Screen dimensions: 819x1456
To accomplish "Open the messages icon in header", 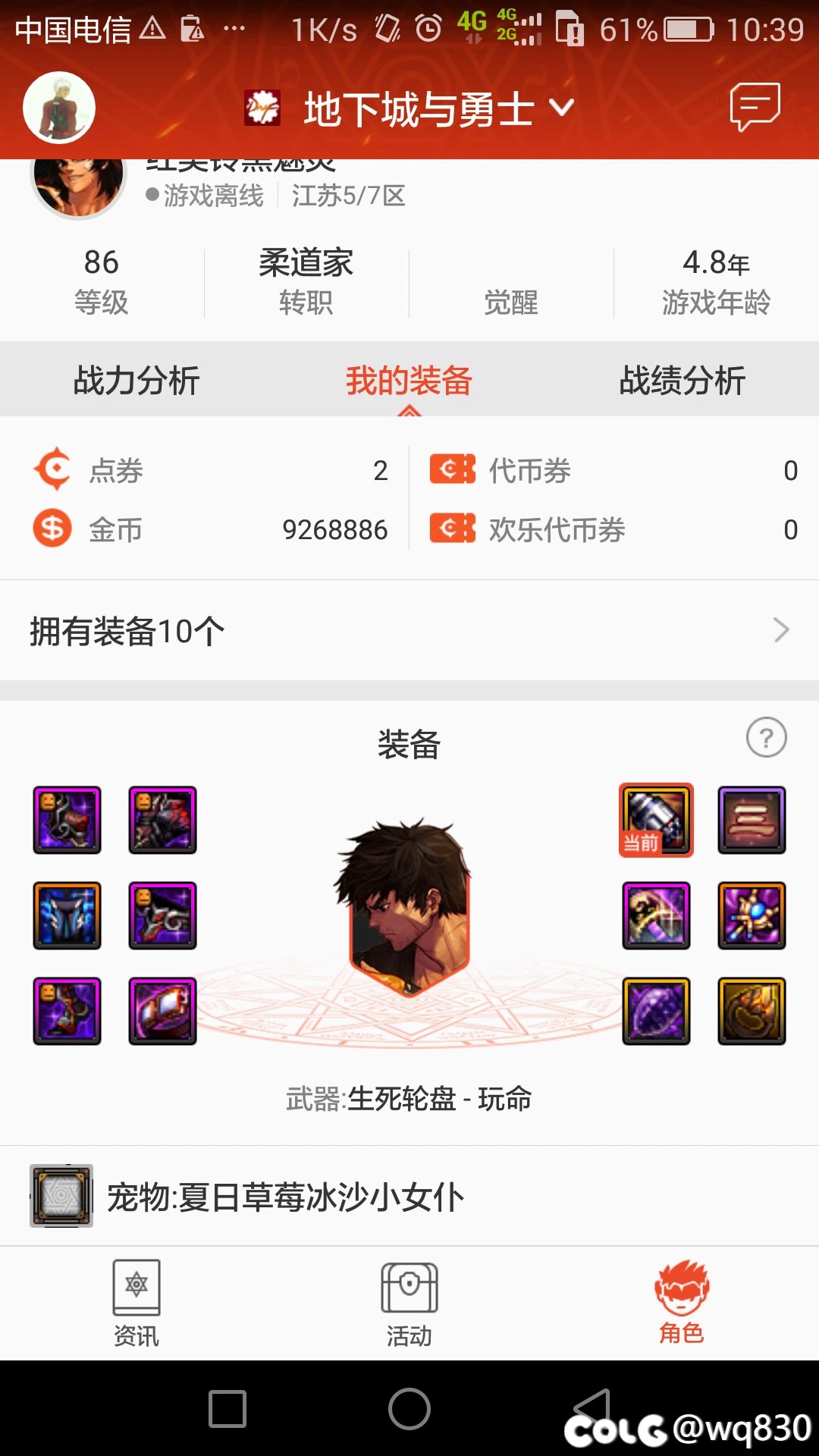I will click(755, 107).
